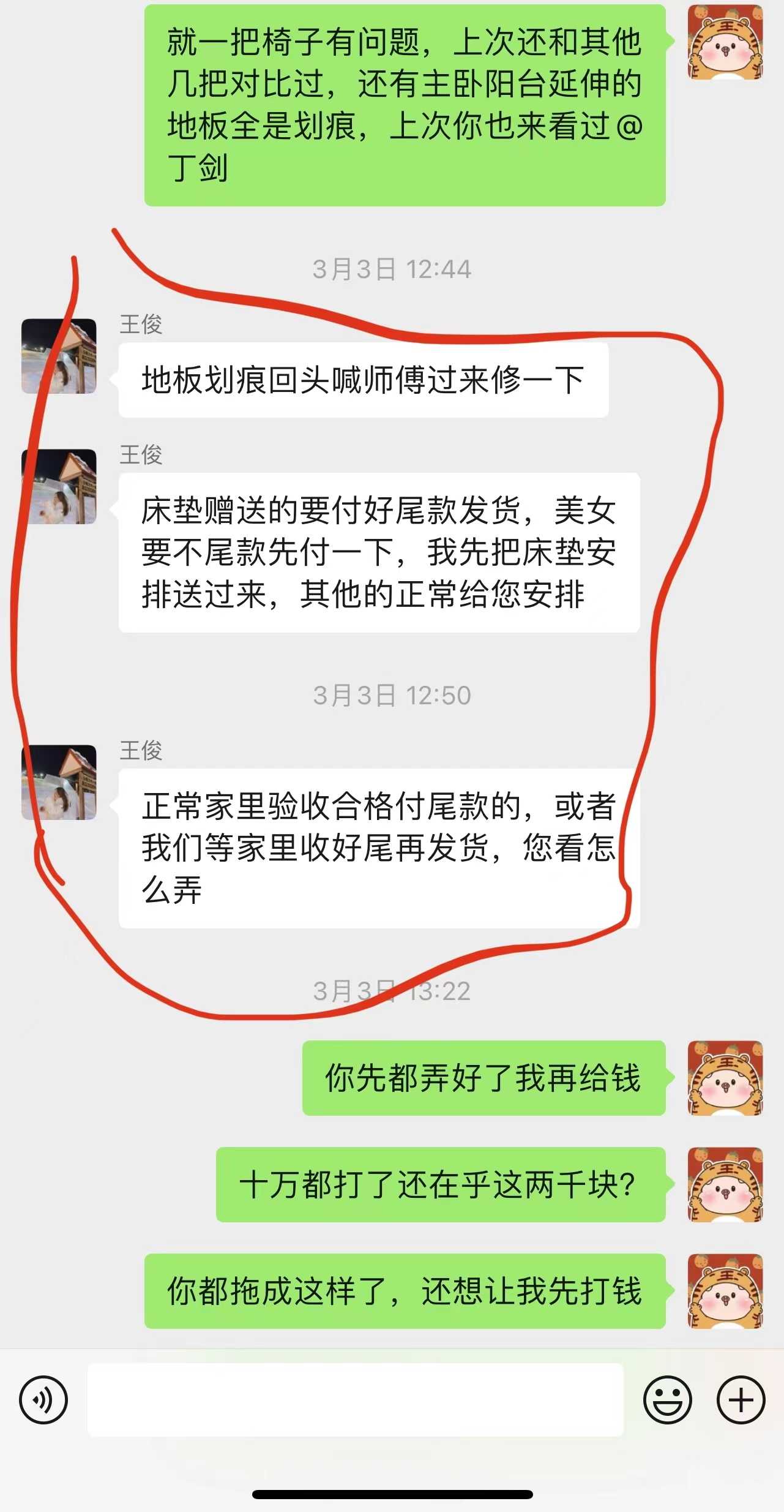This screenshot has height=1512, width=784.
Task: Tap tiger avatar beside 就一把椅子有问题 message
Action: click(725, 42)
